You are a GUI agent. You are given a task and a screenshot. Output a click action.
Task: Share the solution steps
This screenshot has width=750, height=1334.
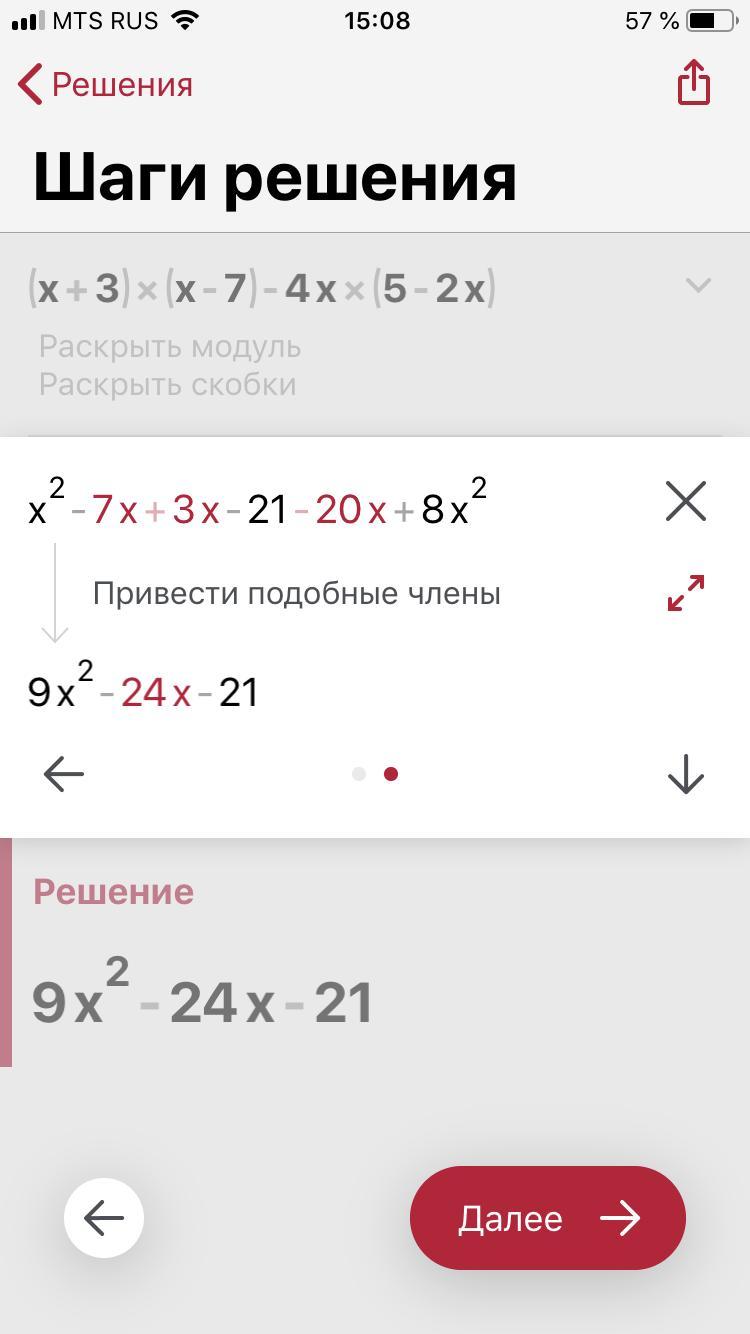[x=693, y=82]
